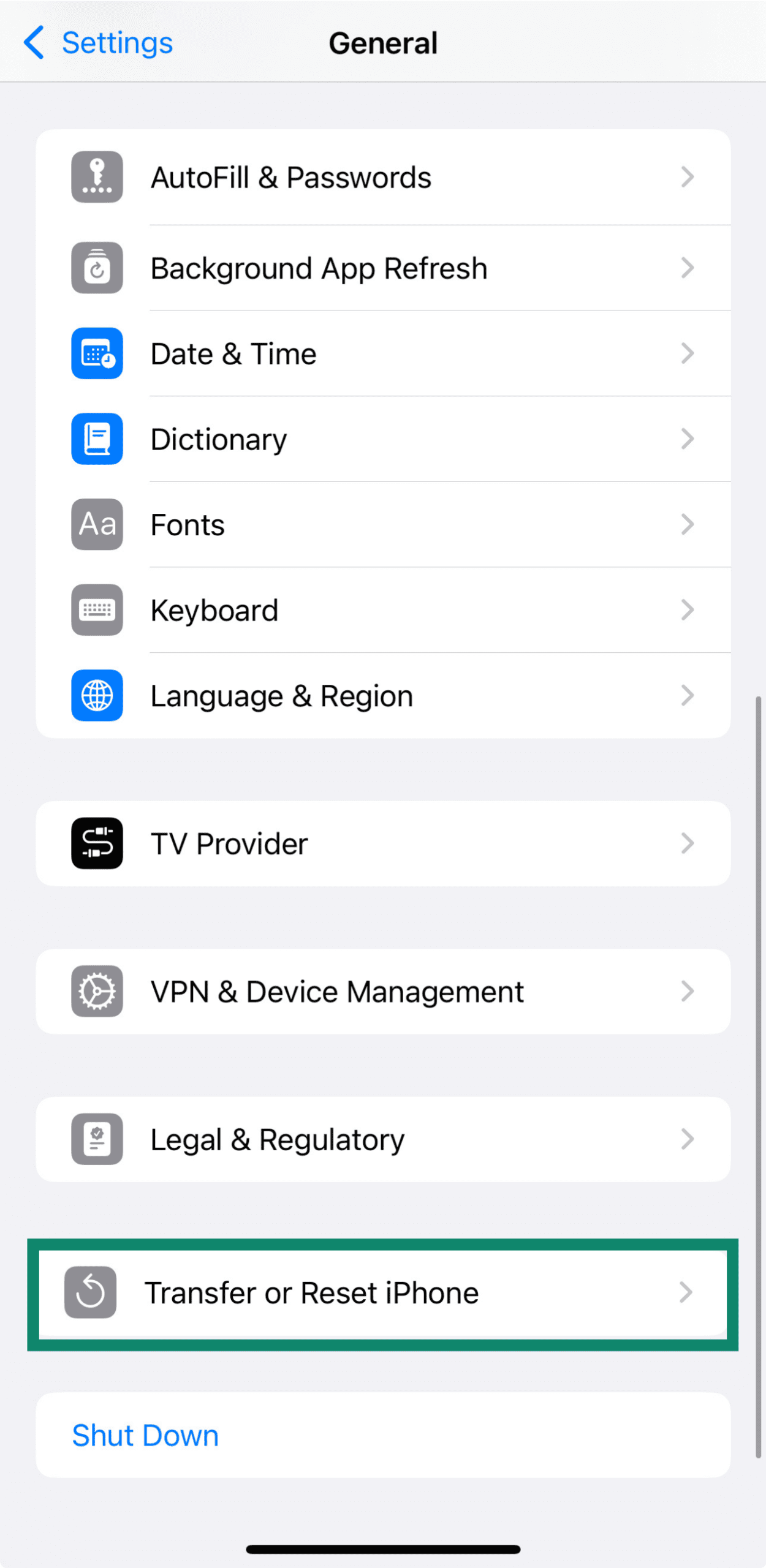Tap the Shut Down link
This screenshot has width=766, height=1568.
point(145,1435)
